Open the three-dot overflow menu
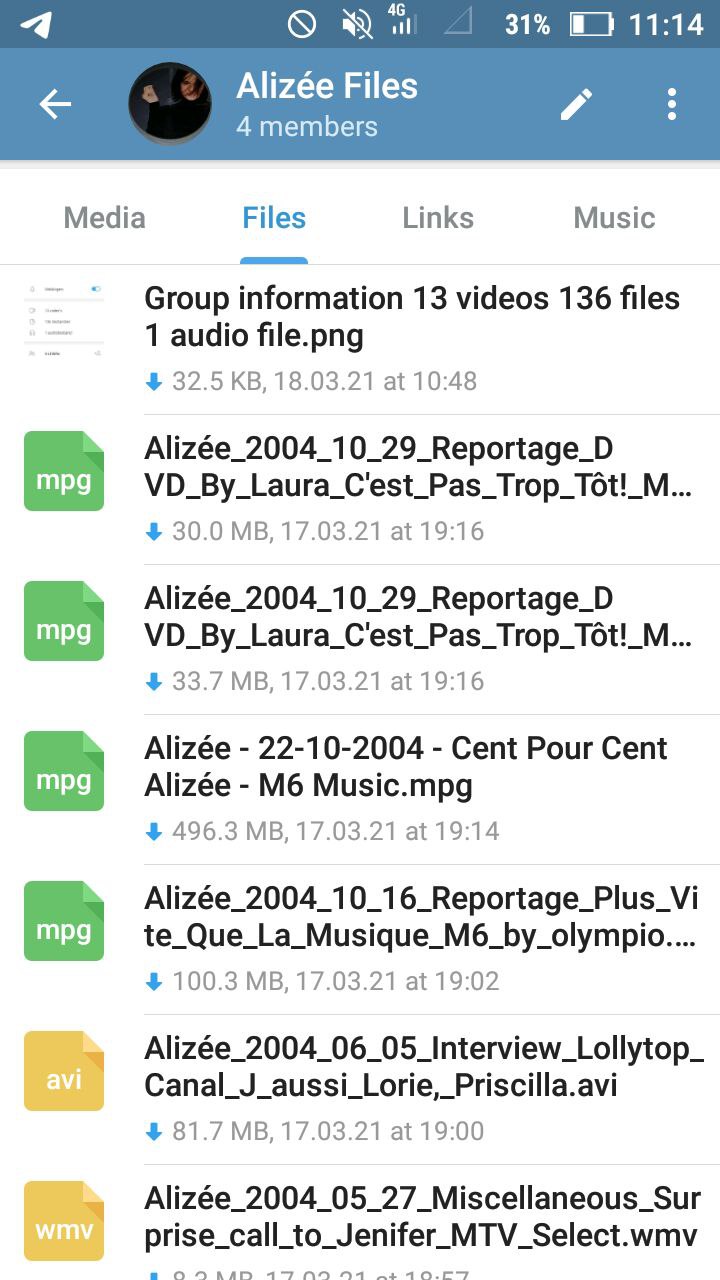Viewport: 720px width, 1280px height. (671, 104)
